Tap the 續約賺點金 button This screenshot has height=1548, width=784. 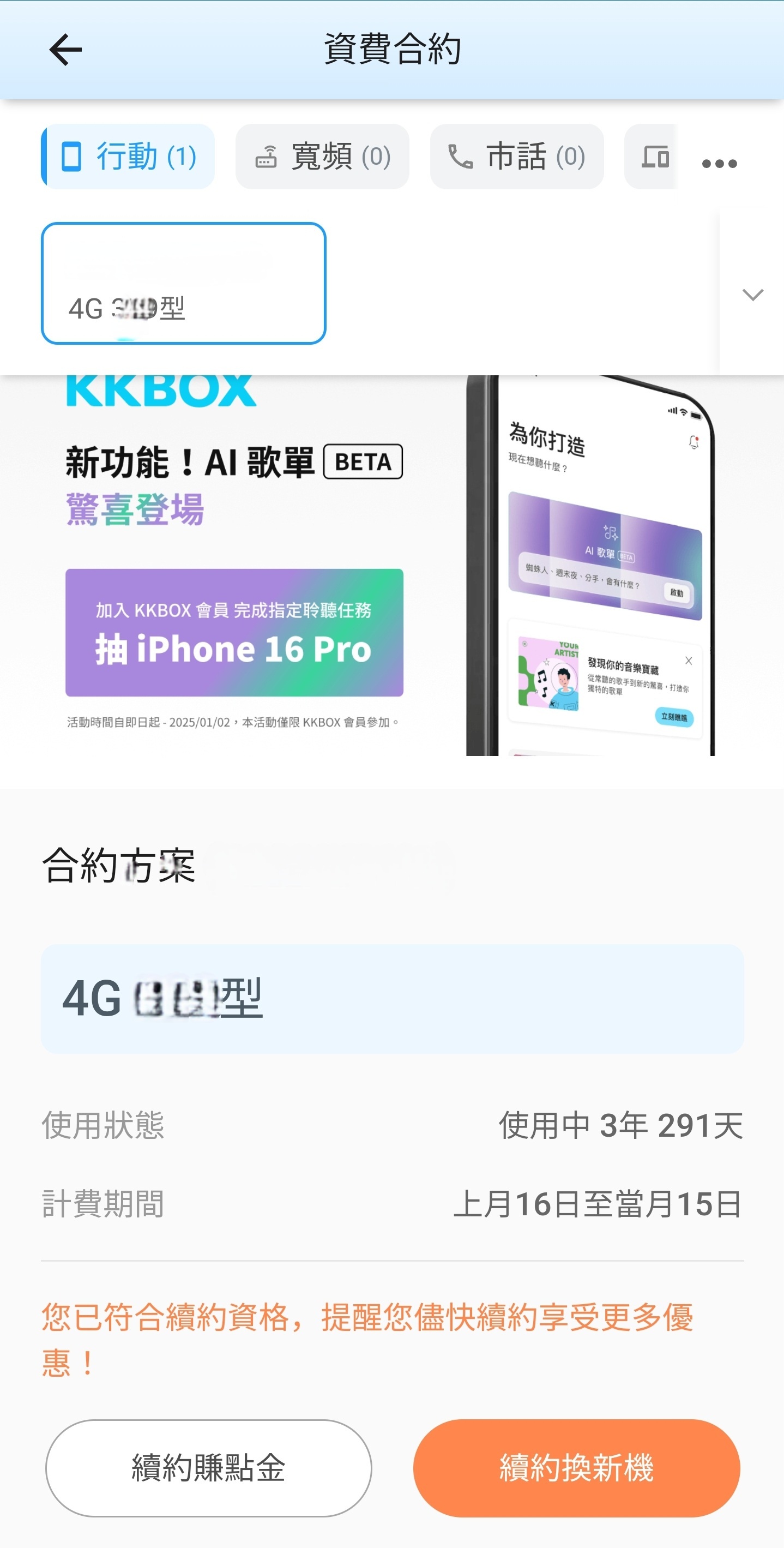pos(208,1467)
